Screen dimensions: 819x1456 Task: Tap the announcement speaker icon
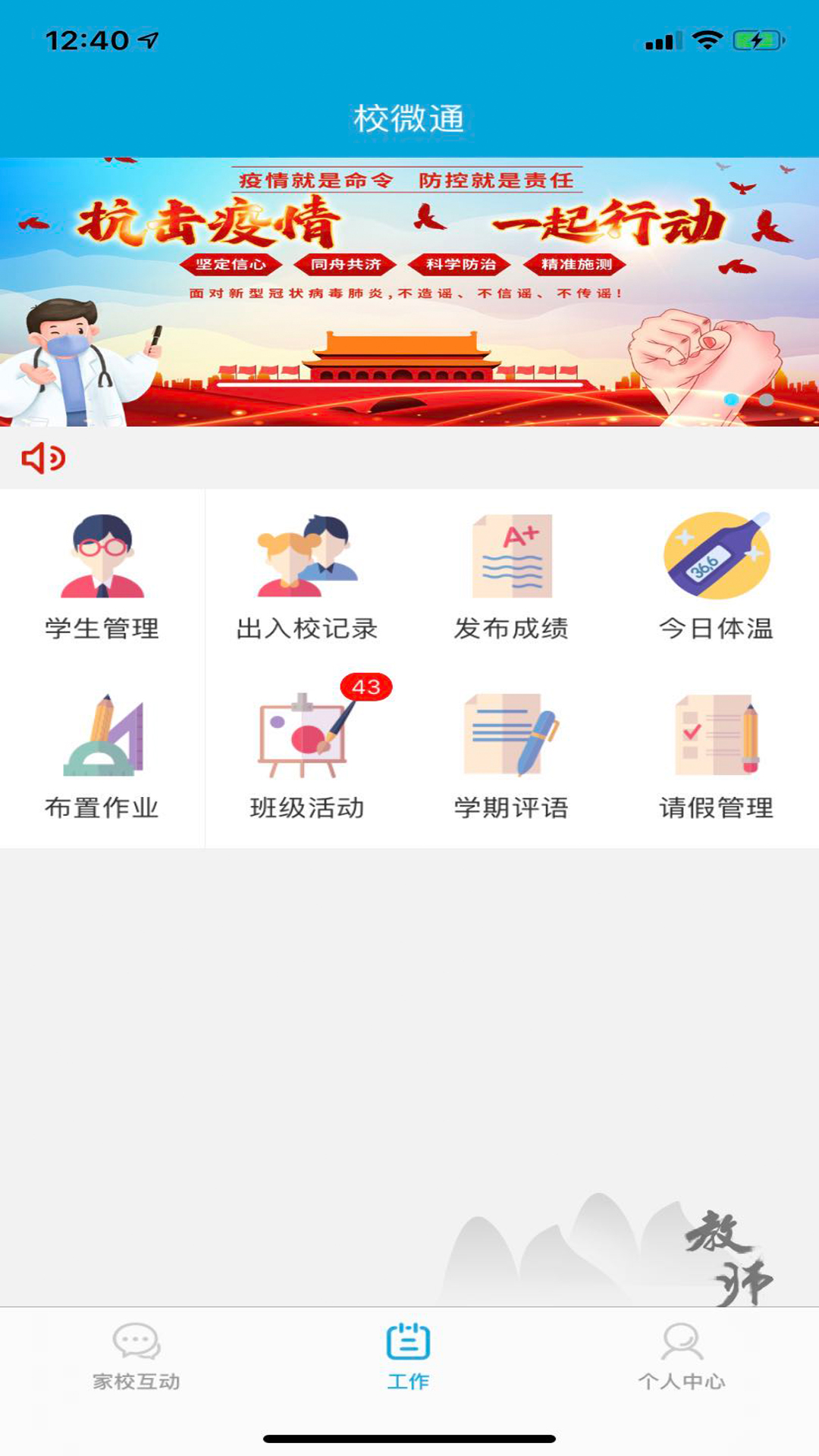click(43, 458)
